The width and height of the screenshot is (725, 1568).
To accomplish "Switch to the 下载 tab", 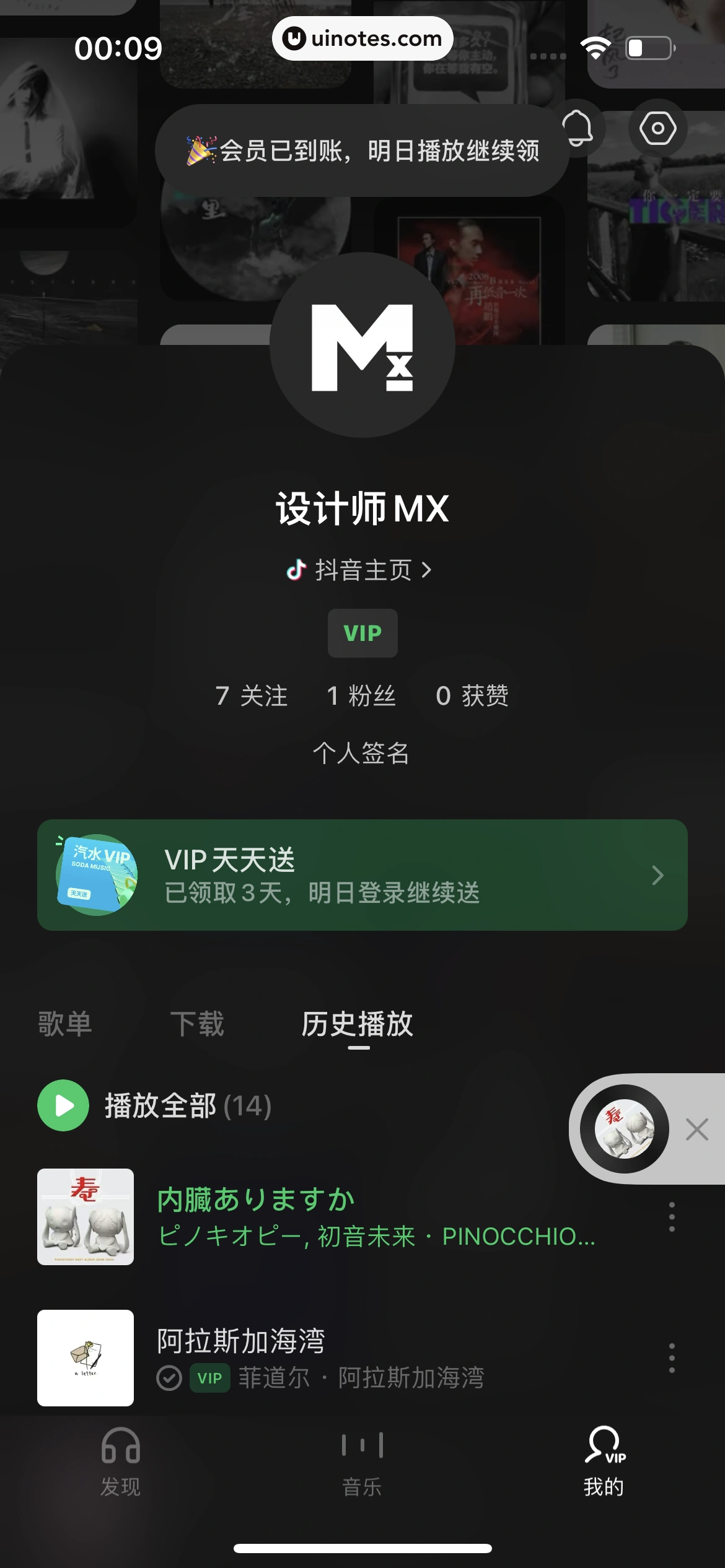I will click(x=197, y=1024).
